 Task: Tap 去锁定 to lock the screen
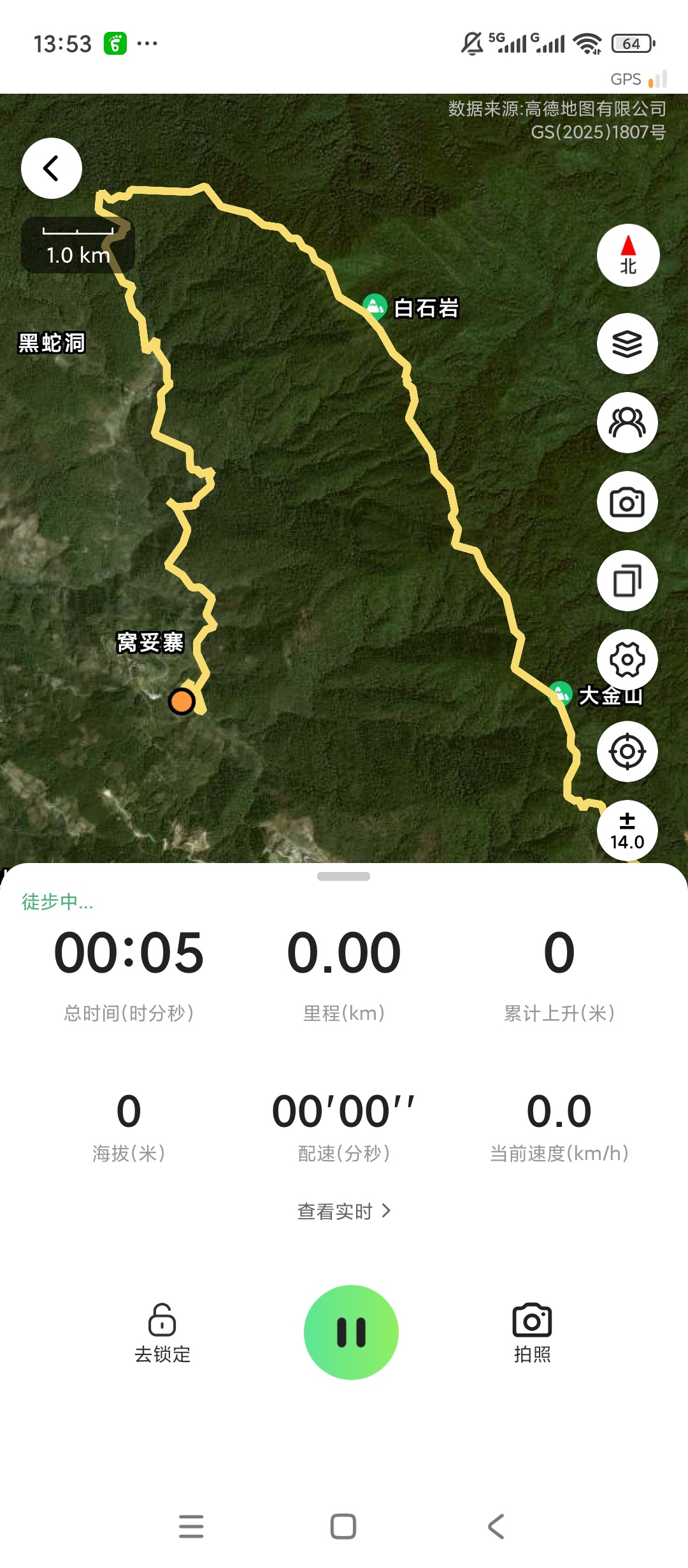(x=162, y=1333)
